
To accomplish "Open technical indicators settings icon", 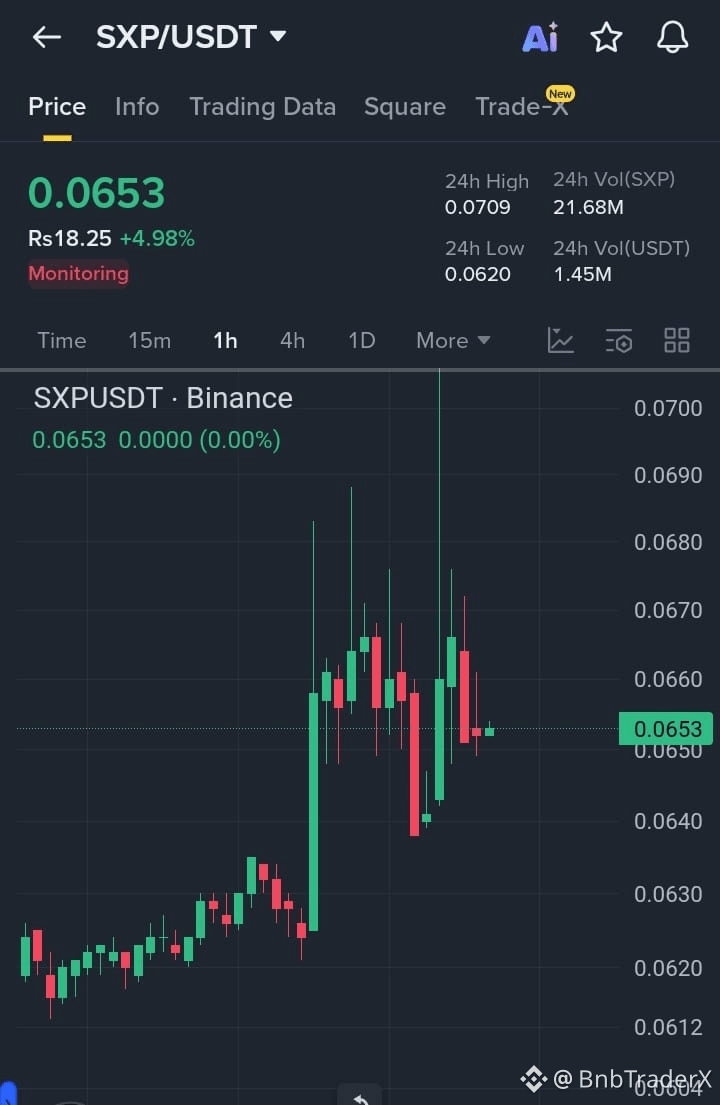I will tap(619, 340).
